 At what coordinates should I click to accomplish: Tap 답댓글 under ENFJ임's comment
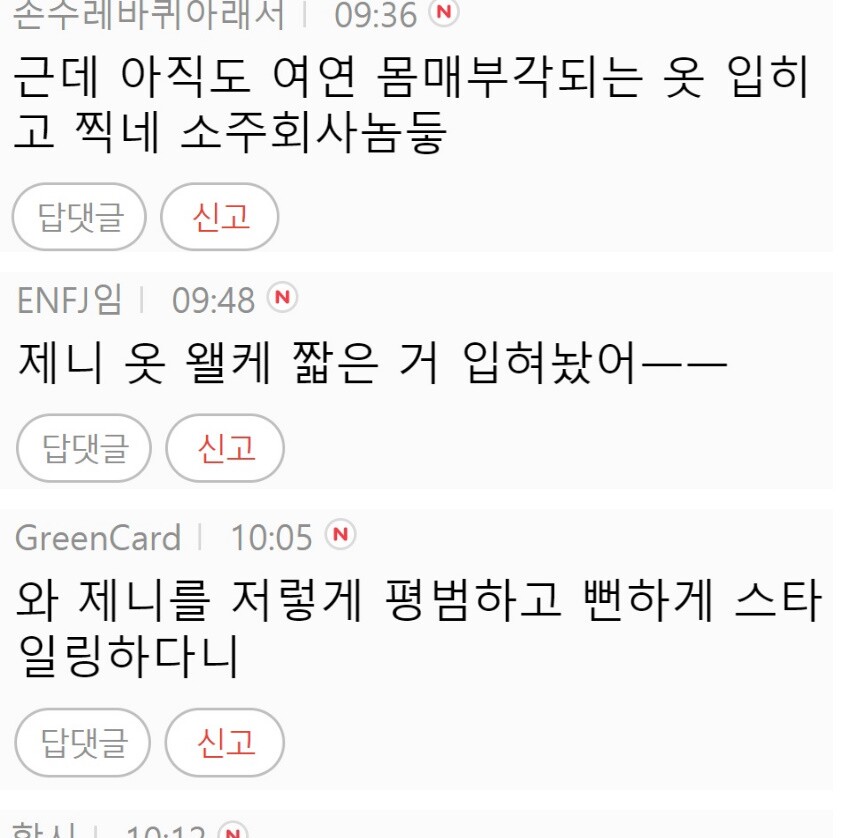[x=84, y=448]
